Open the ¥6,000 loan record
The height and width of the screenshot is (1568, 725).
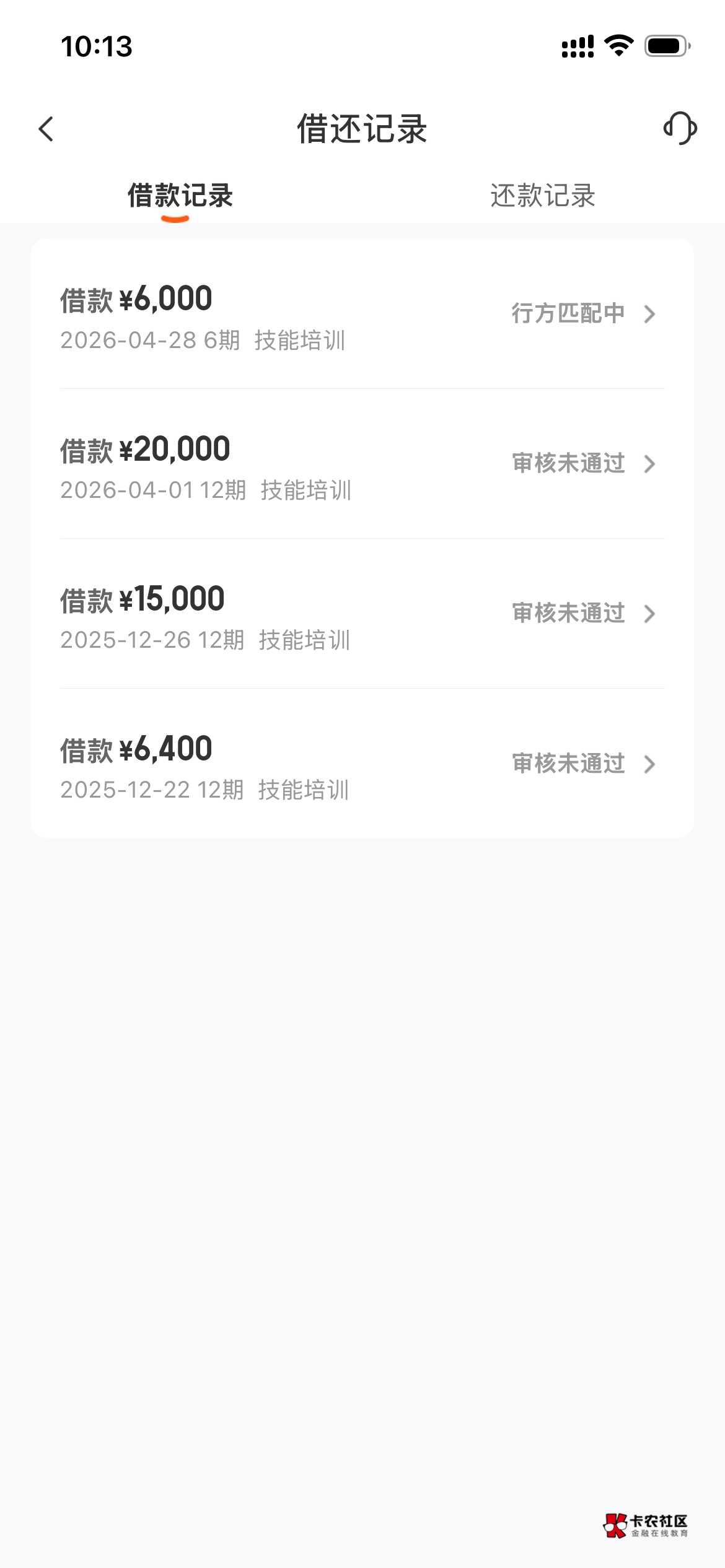click(362, 315)
